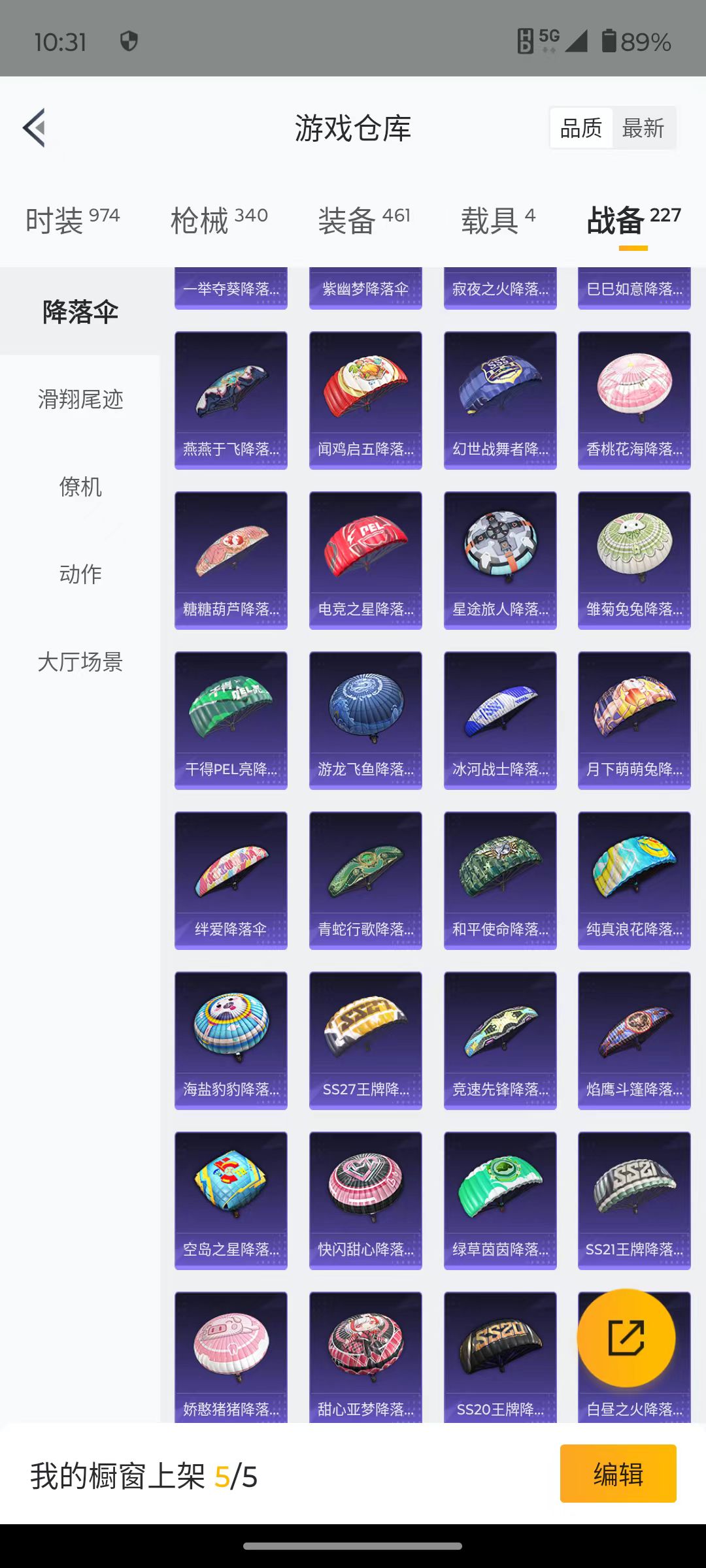Open the 电竞之星 parachute item

tap(365, 560)
